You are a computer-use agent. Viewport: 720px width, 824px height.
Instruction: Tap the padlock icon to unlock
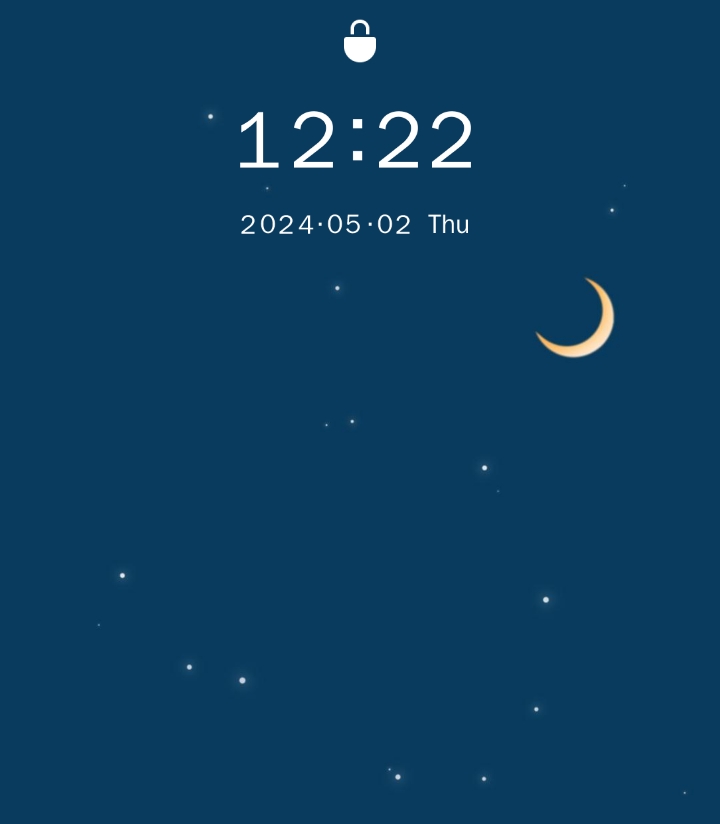[x=360, y=43]
